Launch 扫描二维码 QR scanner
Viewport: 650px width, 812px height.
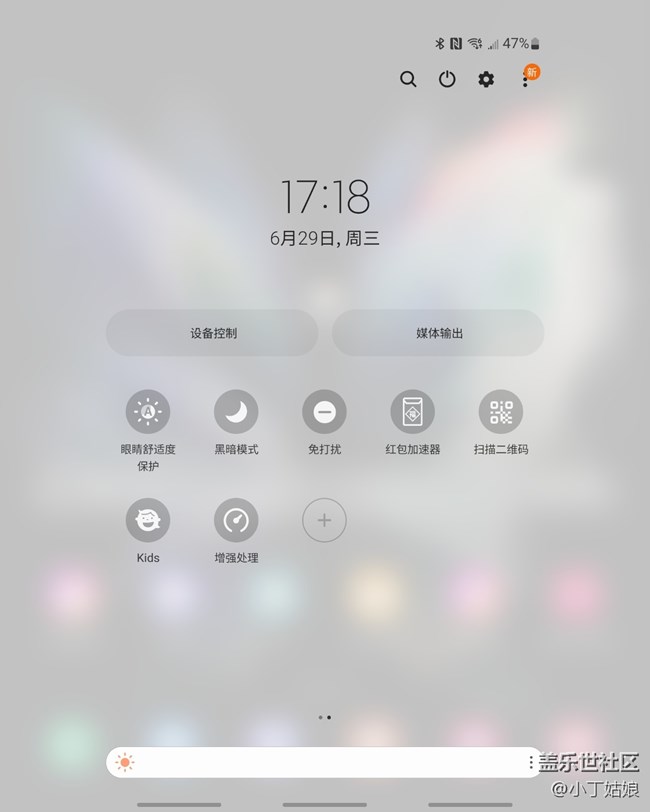pos(500,411)
